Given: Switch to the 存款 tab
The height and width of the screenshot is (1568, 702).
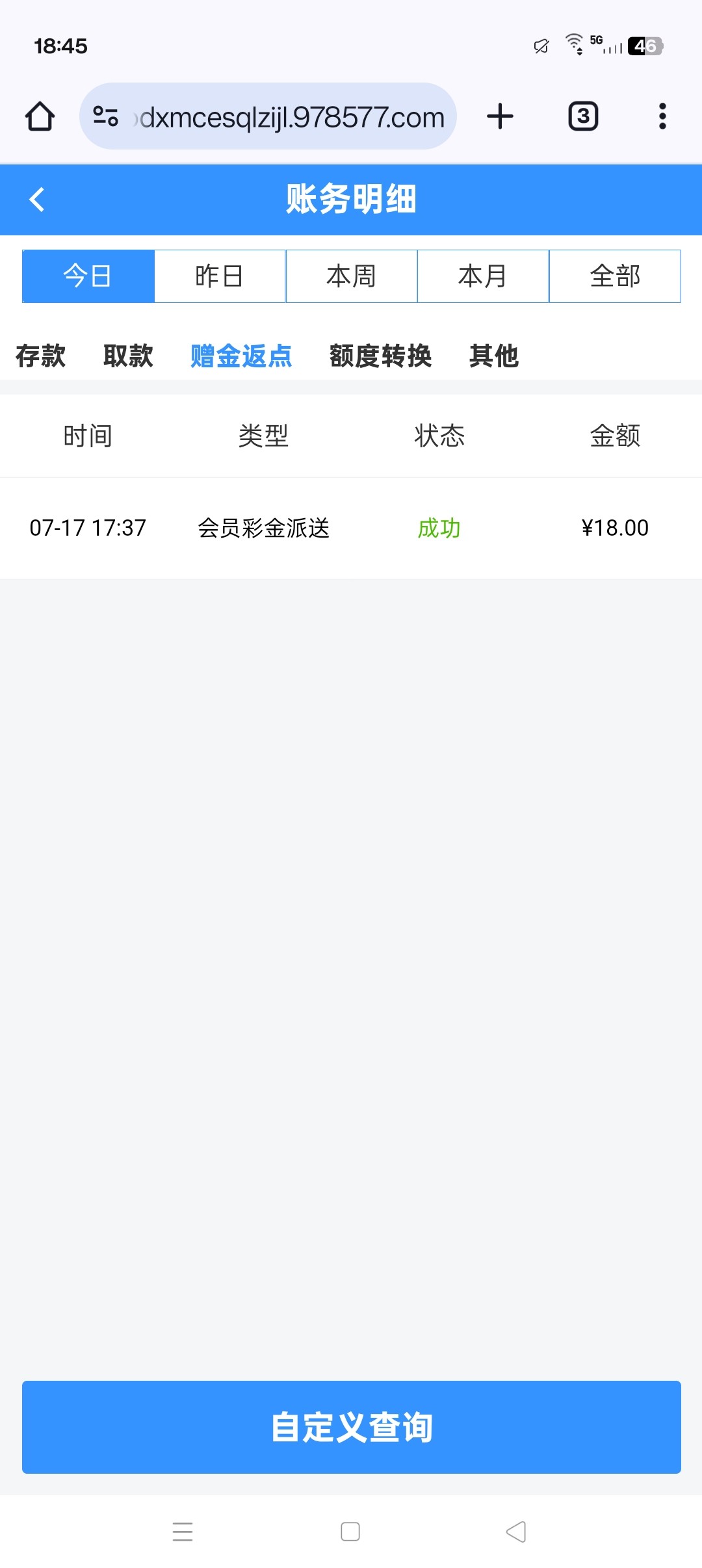Looking at the screenshot, I should click(39, 356).
